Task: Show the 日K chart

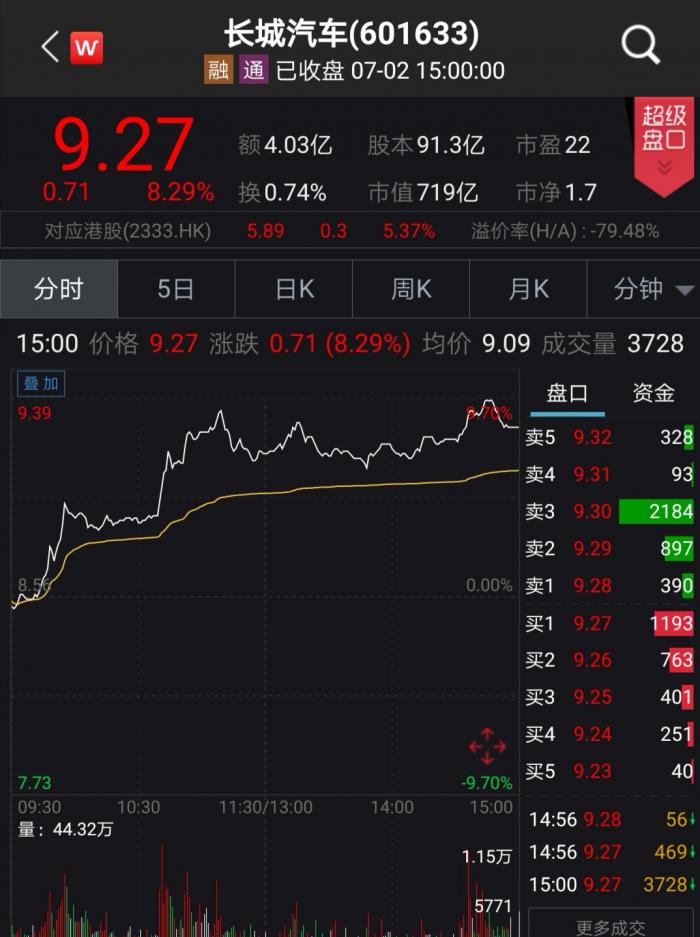Action: click(x=294, y=290)
